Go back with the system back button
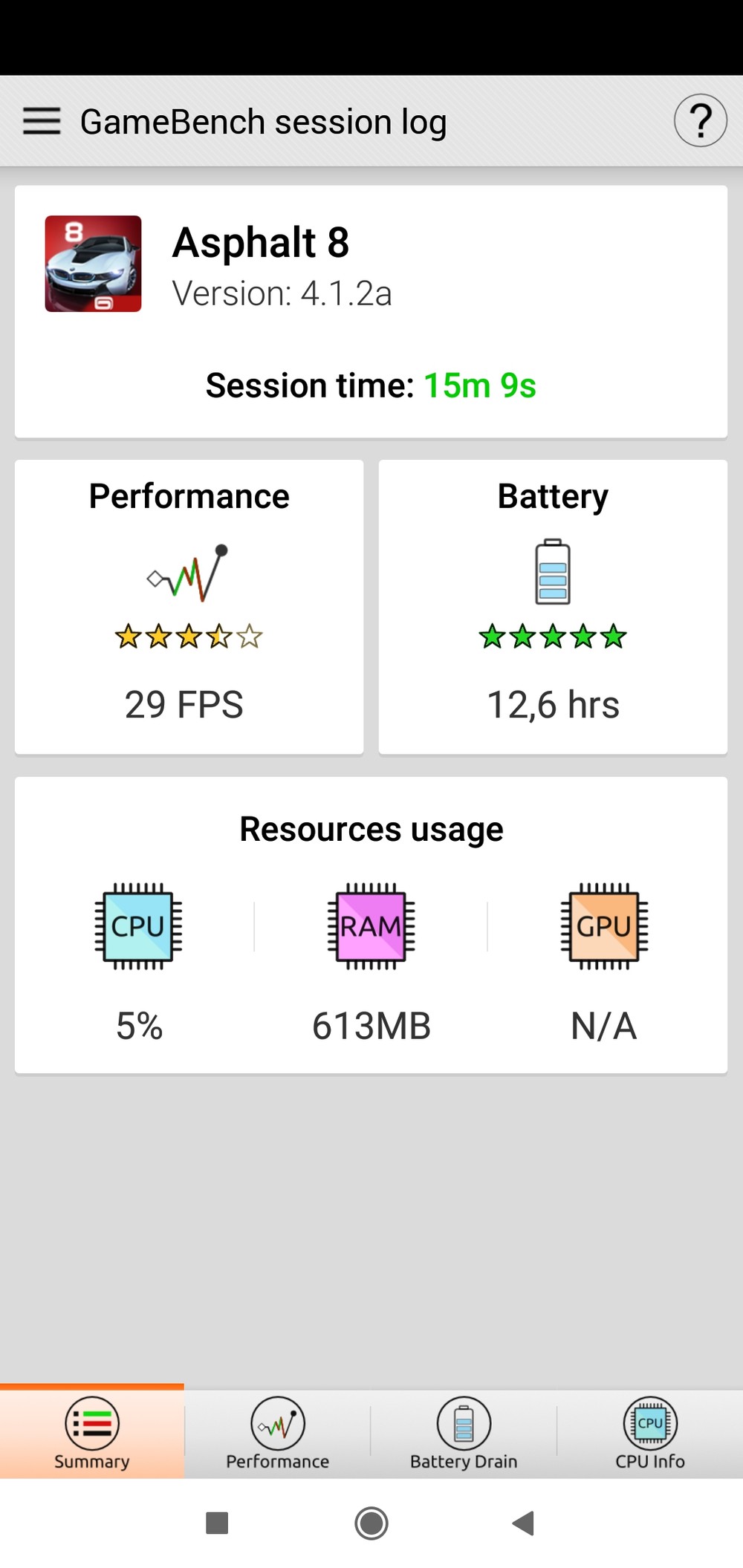 524,1523
